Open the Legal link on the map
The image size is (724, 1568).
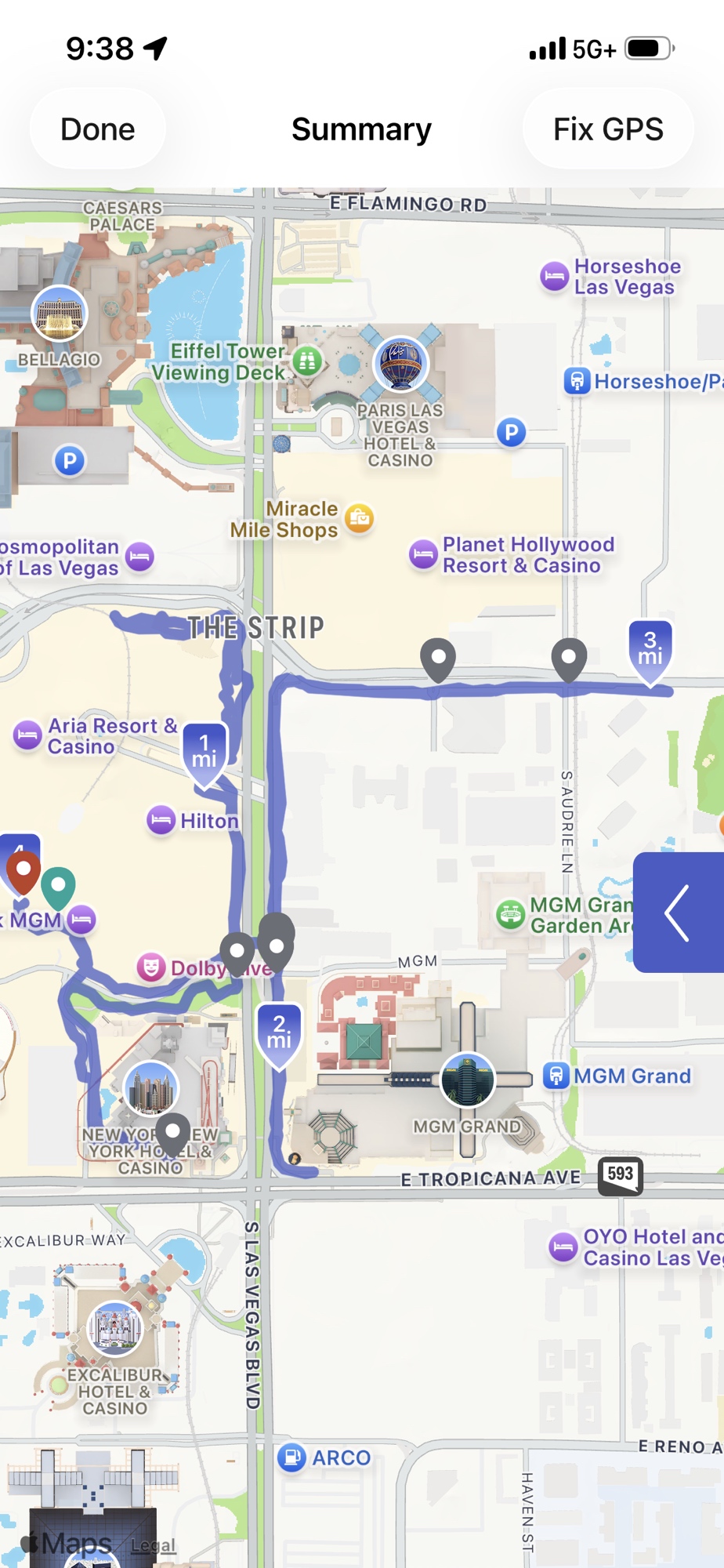[153, 1545]
